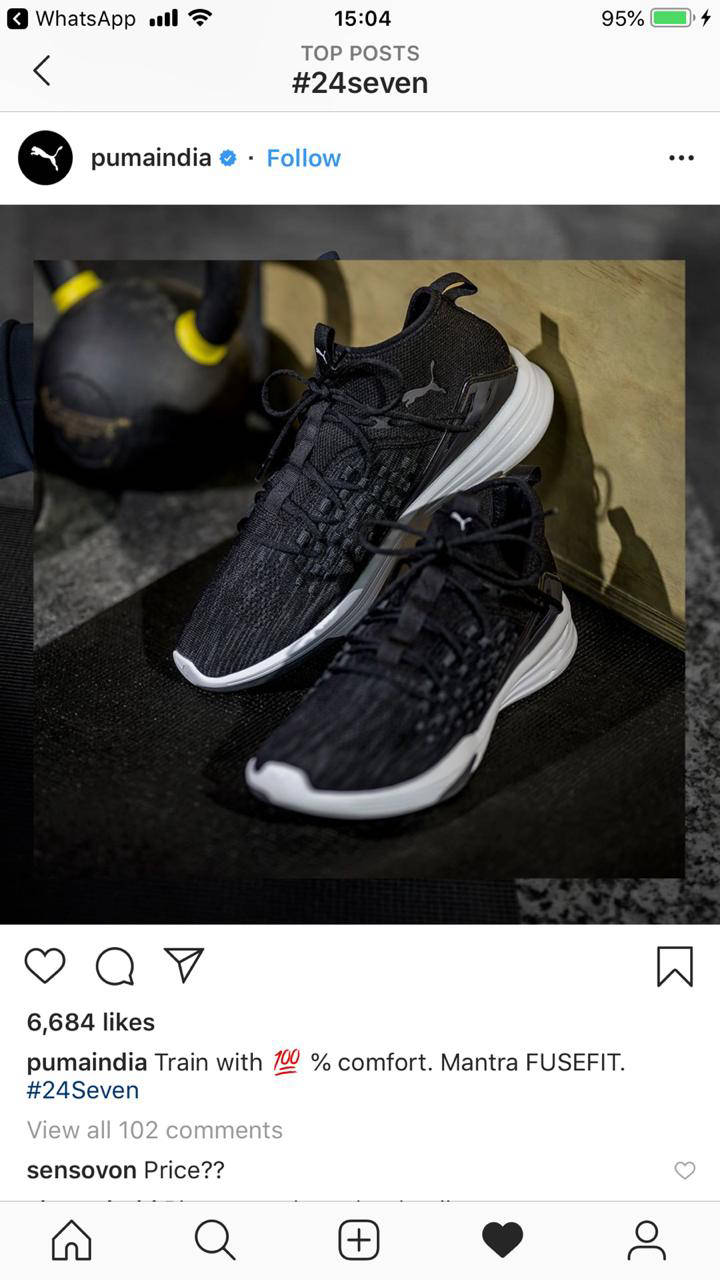
Task: Follow pumaindia
Action: coord(303,158)
